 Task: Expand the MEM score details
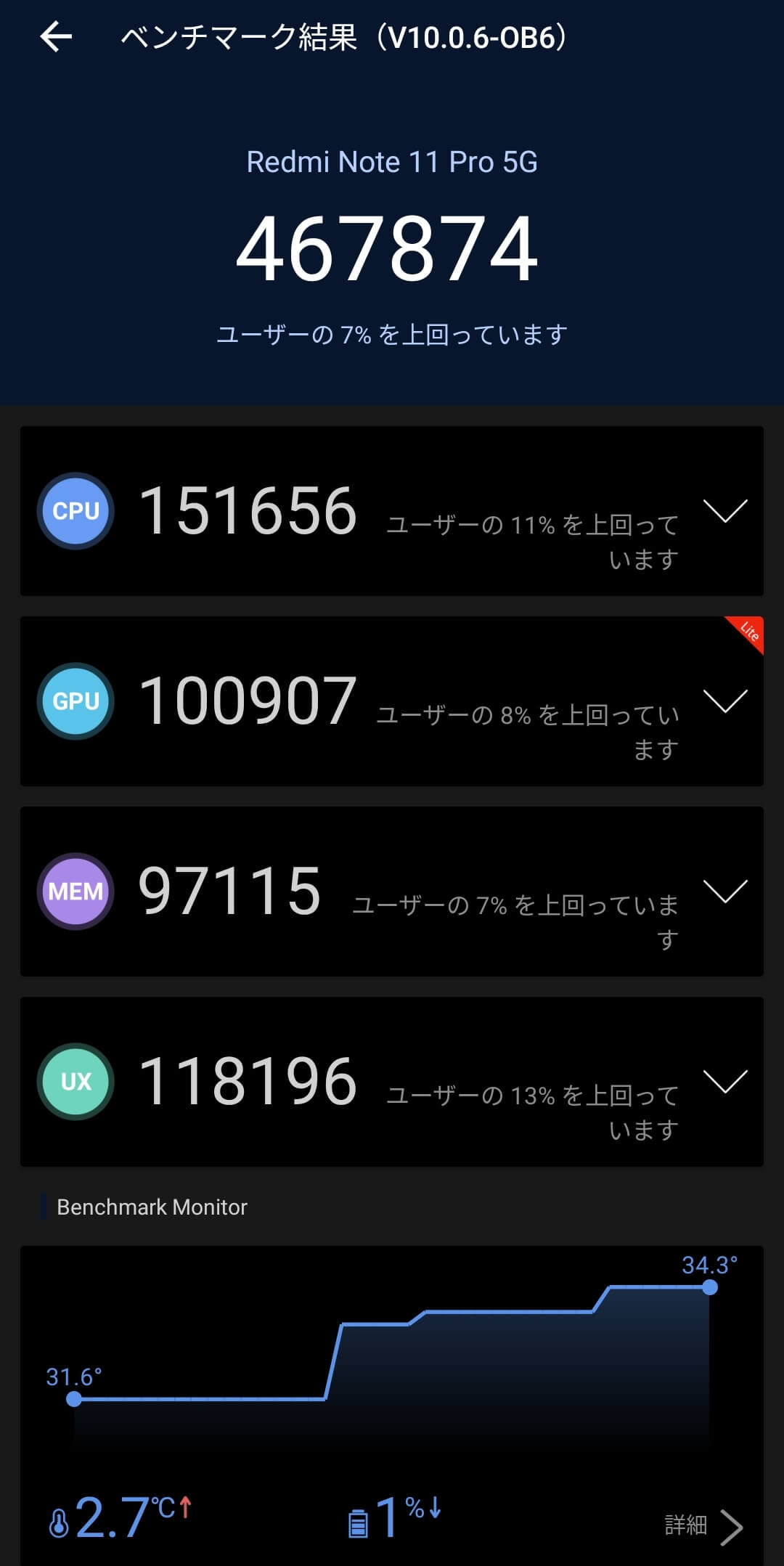pos(725,892)
